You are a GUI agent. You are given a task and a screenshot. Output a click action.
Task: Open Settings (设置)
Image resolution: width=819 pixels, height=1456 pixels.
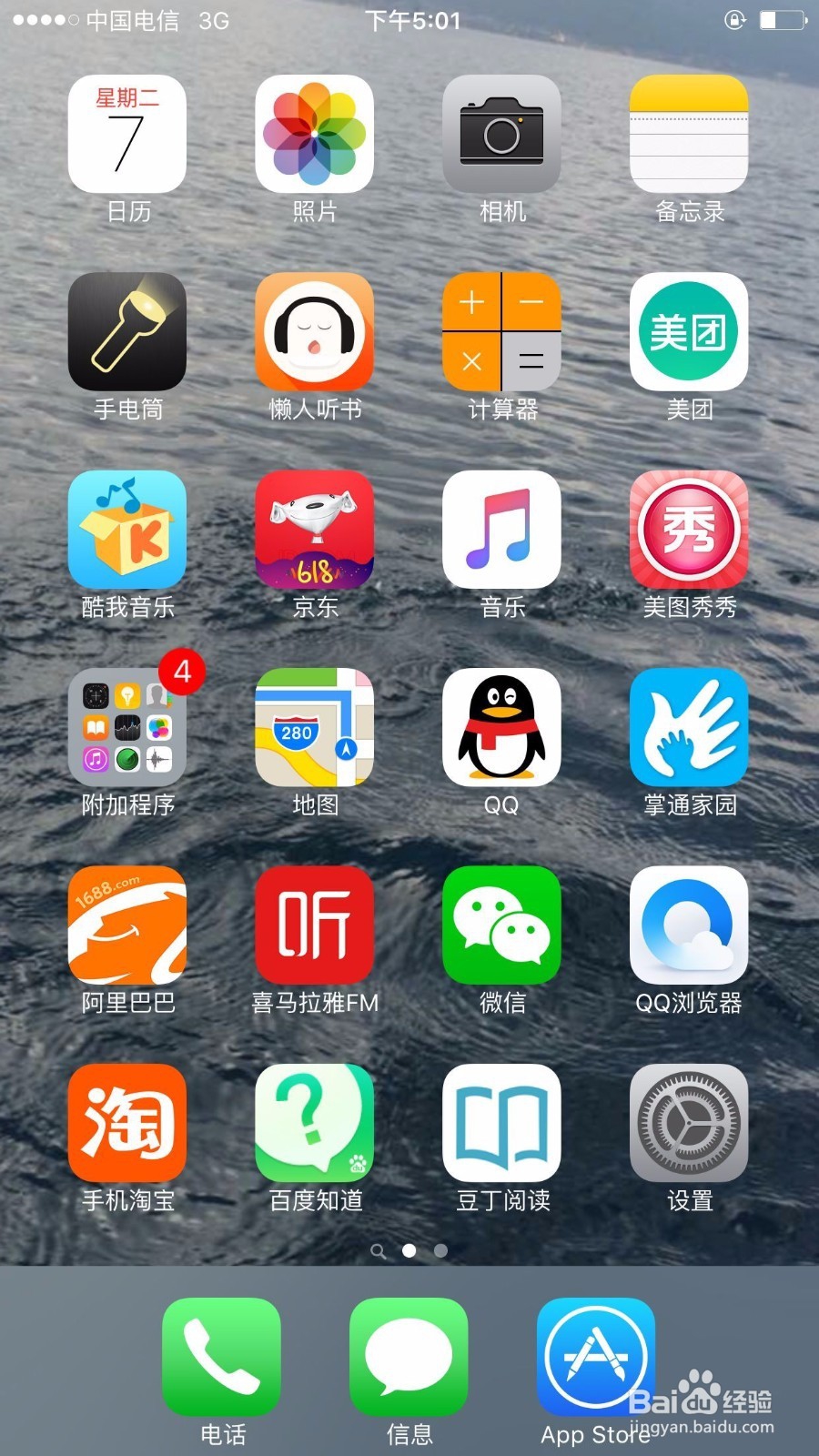[689, 1121]
